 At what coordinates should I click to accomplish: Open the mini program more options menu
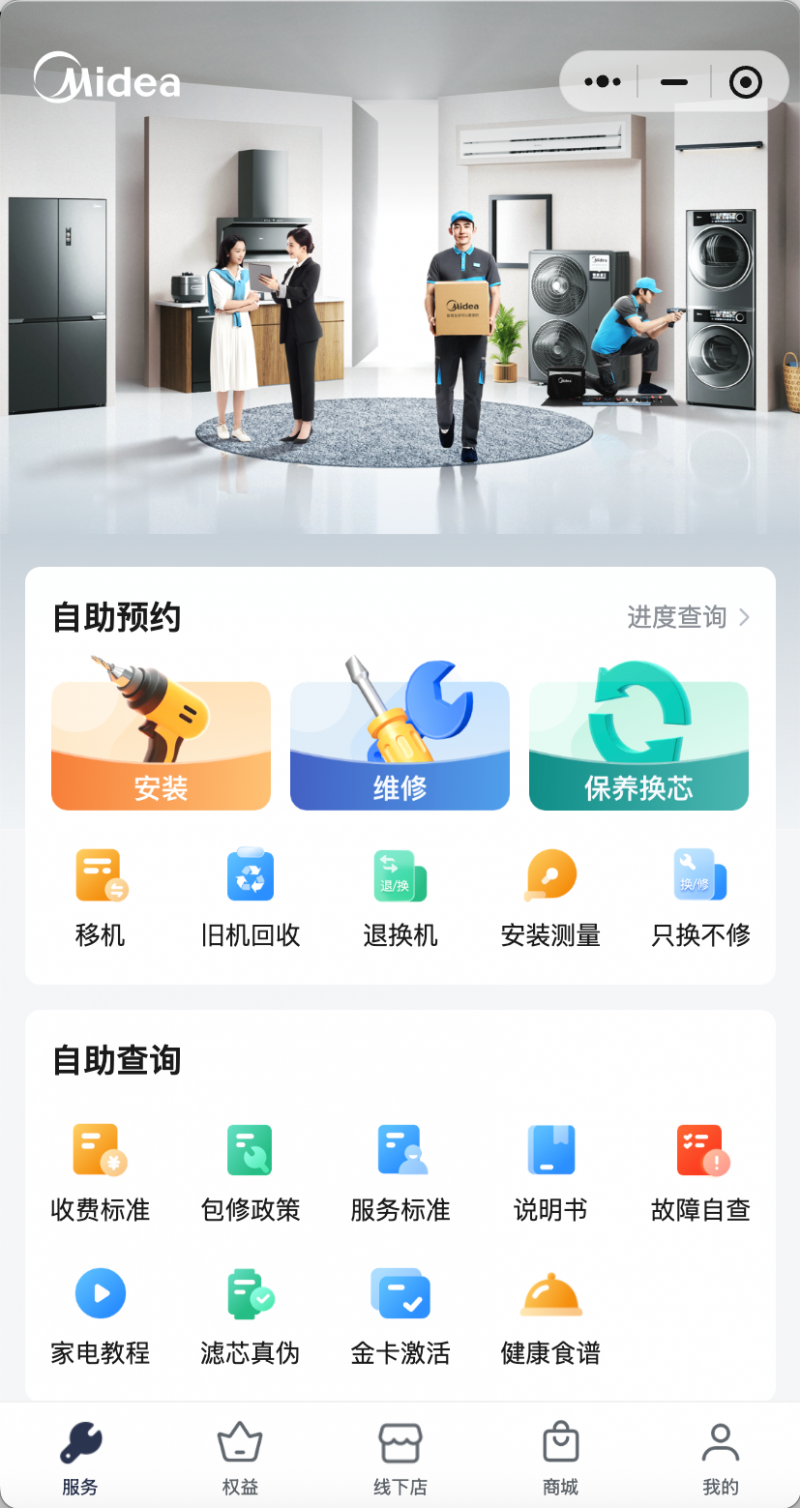(x=601, y=81)
